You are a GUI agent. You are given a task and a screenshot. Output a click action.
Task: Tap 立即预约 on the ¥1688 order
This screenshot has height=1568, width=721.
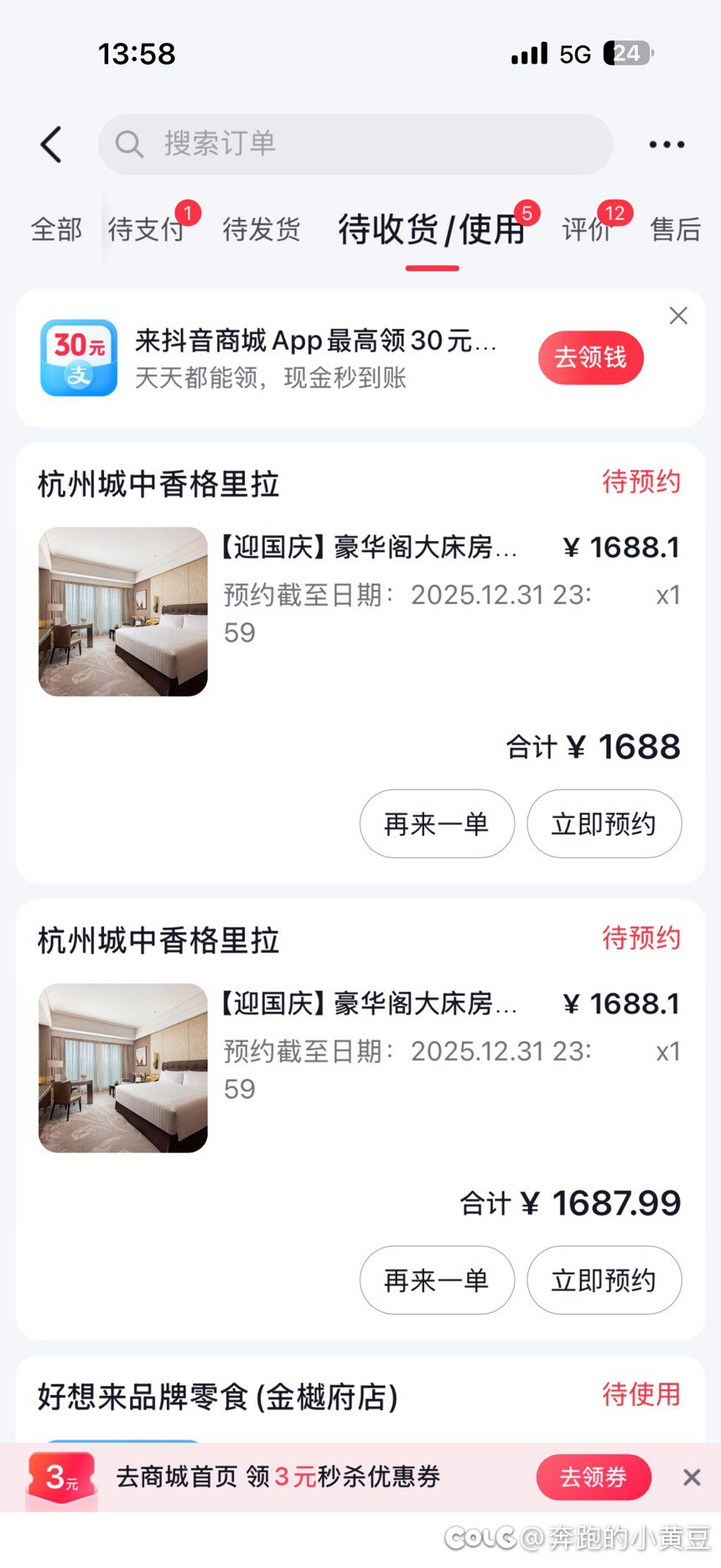[604, 824]
